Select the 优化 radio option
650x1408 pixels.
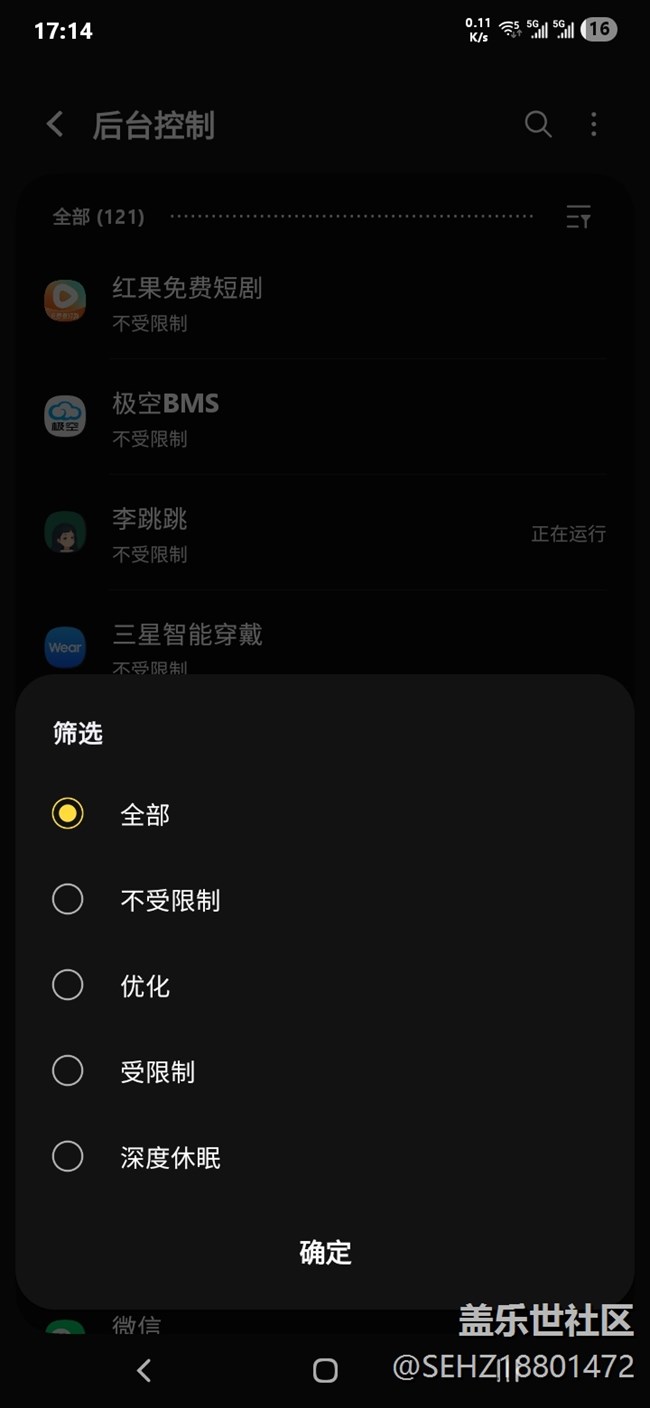pyautogui.click(x=68, y=986)
